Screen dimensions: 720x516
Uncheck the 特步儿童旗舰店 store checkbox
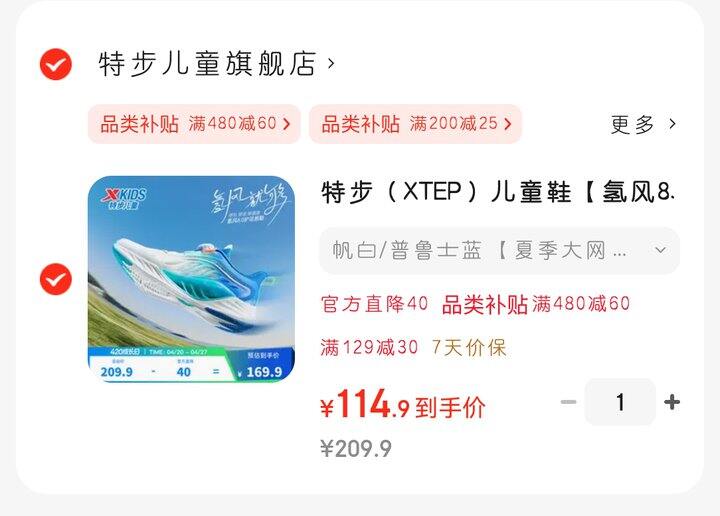coord(55,65)
